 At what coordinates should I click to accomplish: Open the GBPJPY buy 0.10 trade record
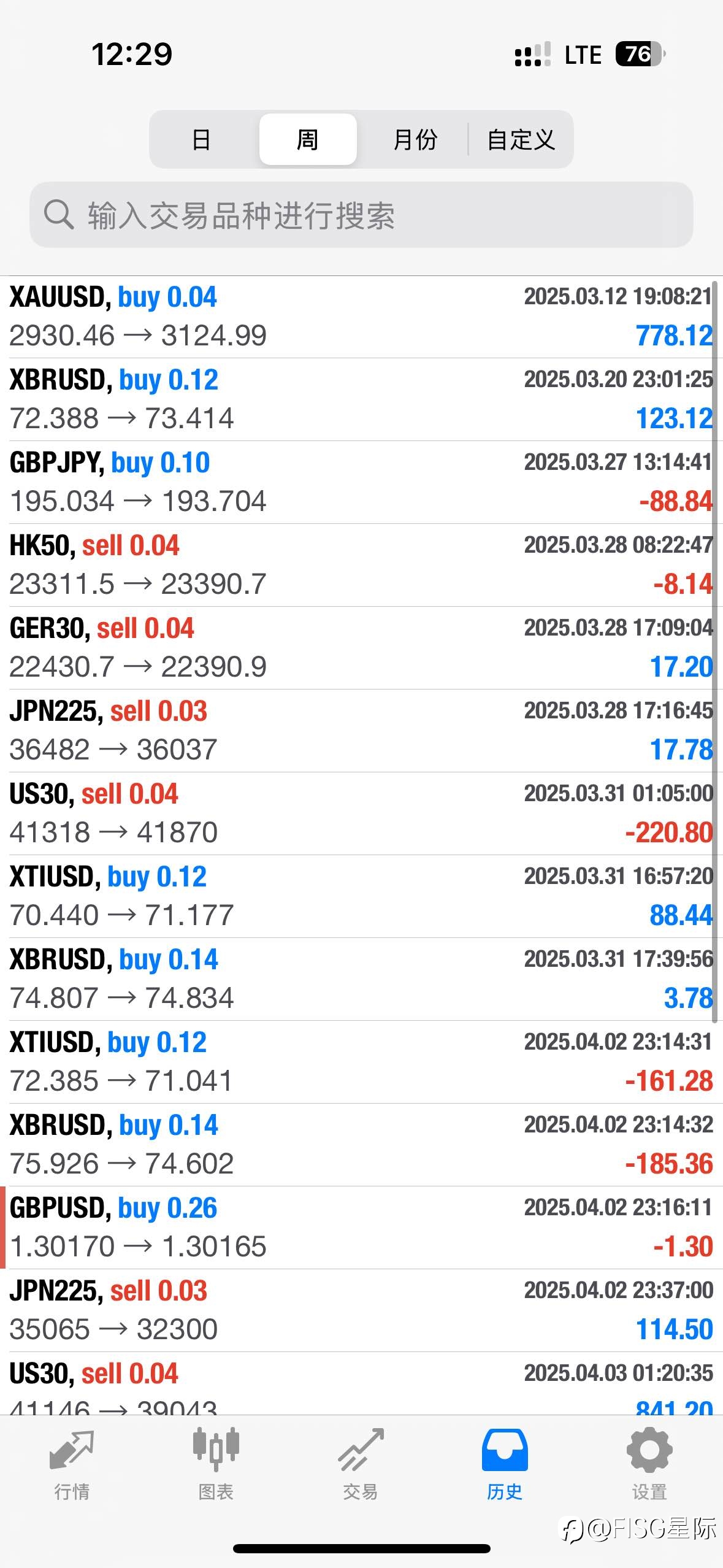pyautogui.click(x=361, y=483)
